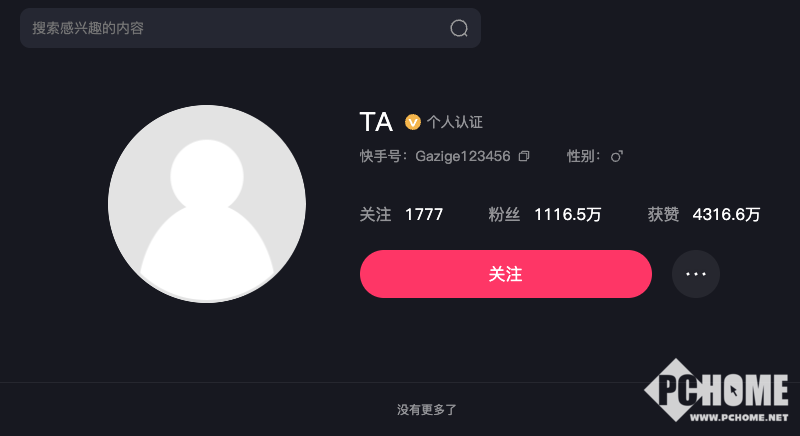
Task: Tap the magnifier search icon
Action: pos(459,28)
